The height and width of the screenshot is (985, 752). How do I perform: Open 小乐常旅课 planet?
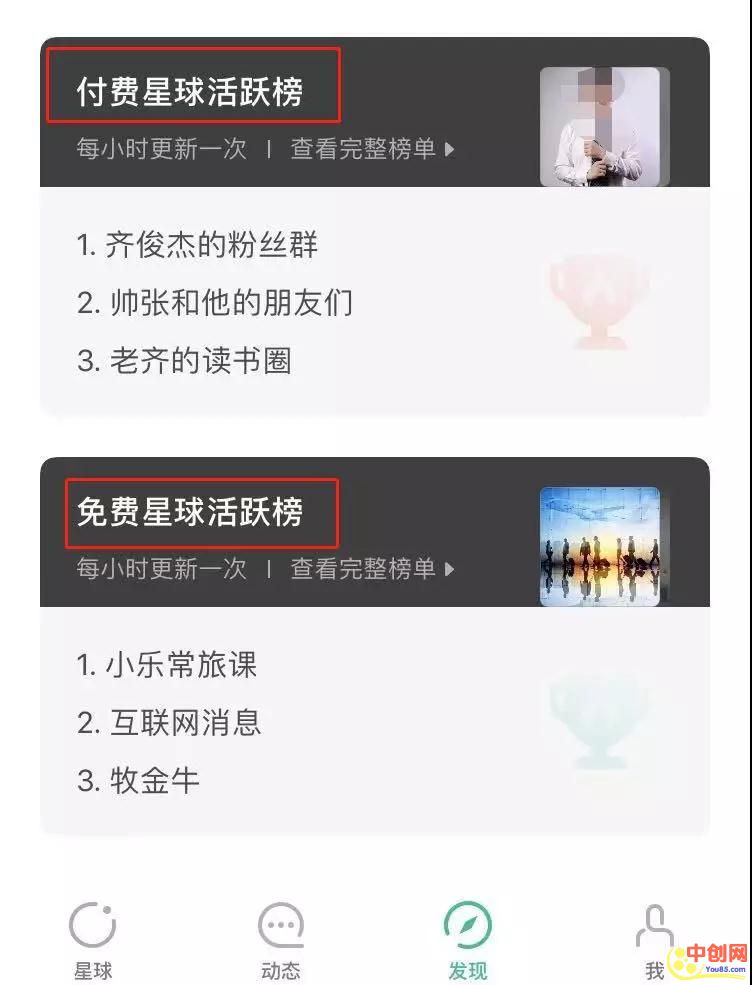[167, 665]
